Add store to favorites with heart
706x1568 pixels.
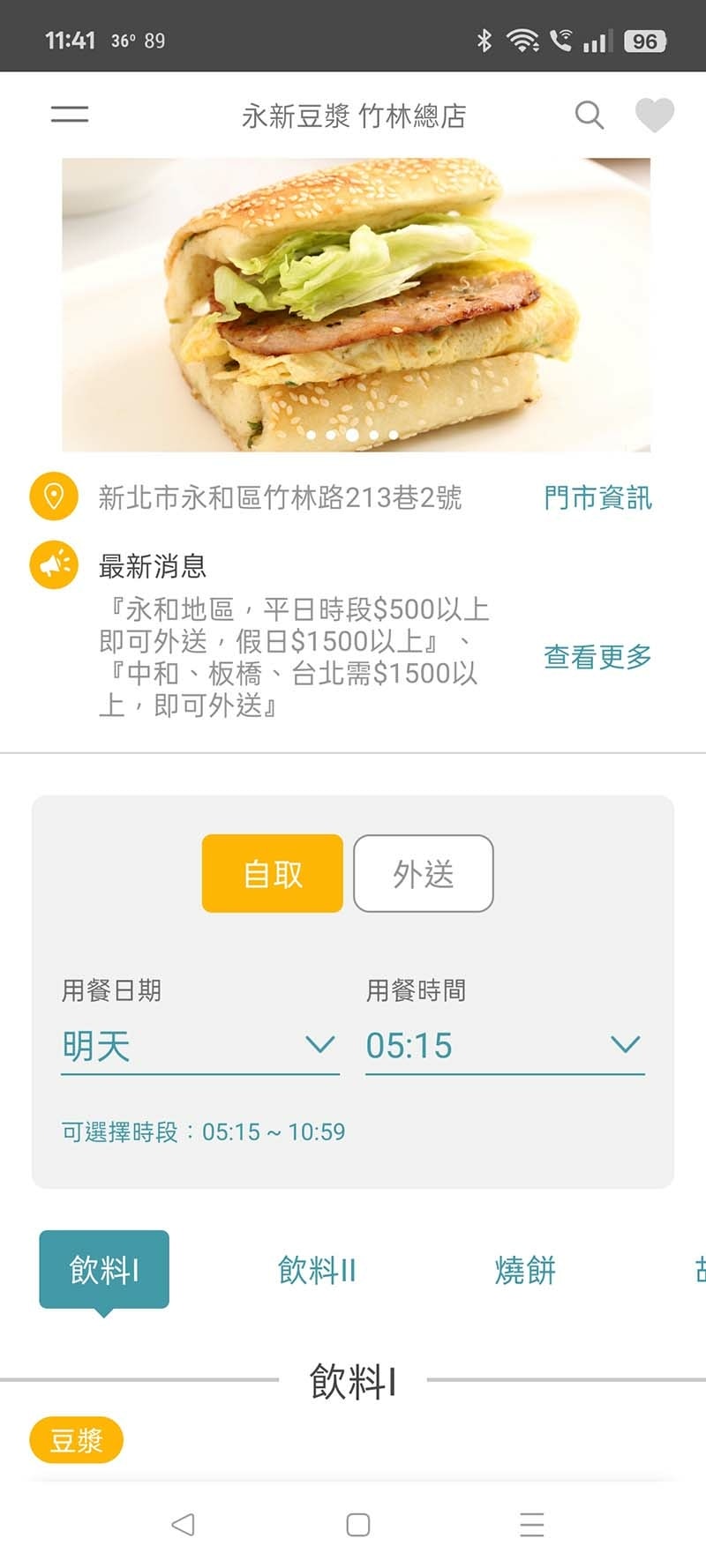(654, 115)
